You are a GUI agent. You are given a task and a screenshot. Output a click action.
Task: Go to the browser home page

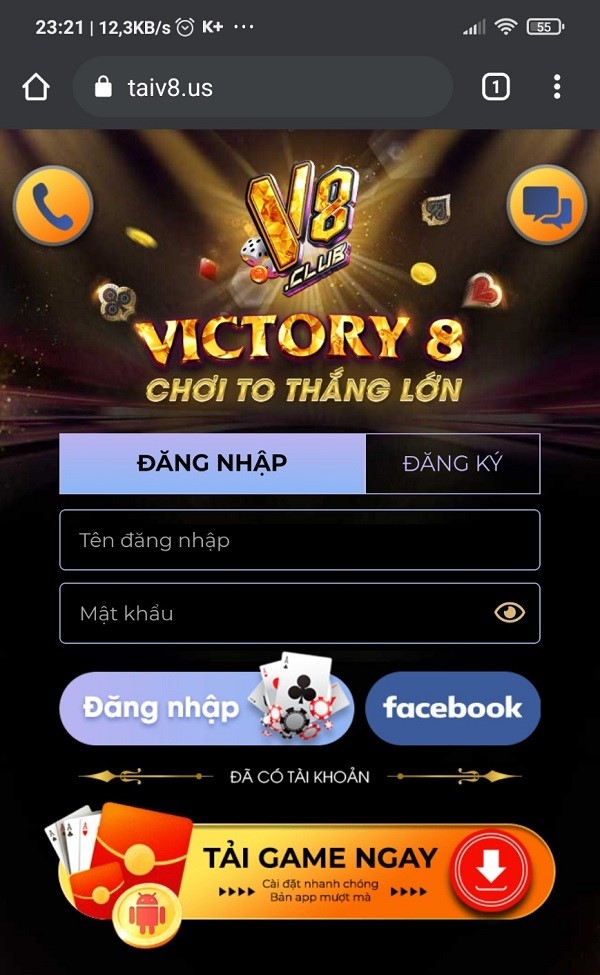click(36, 87)
